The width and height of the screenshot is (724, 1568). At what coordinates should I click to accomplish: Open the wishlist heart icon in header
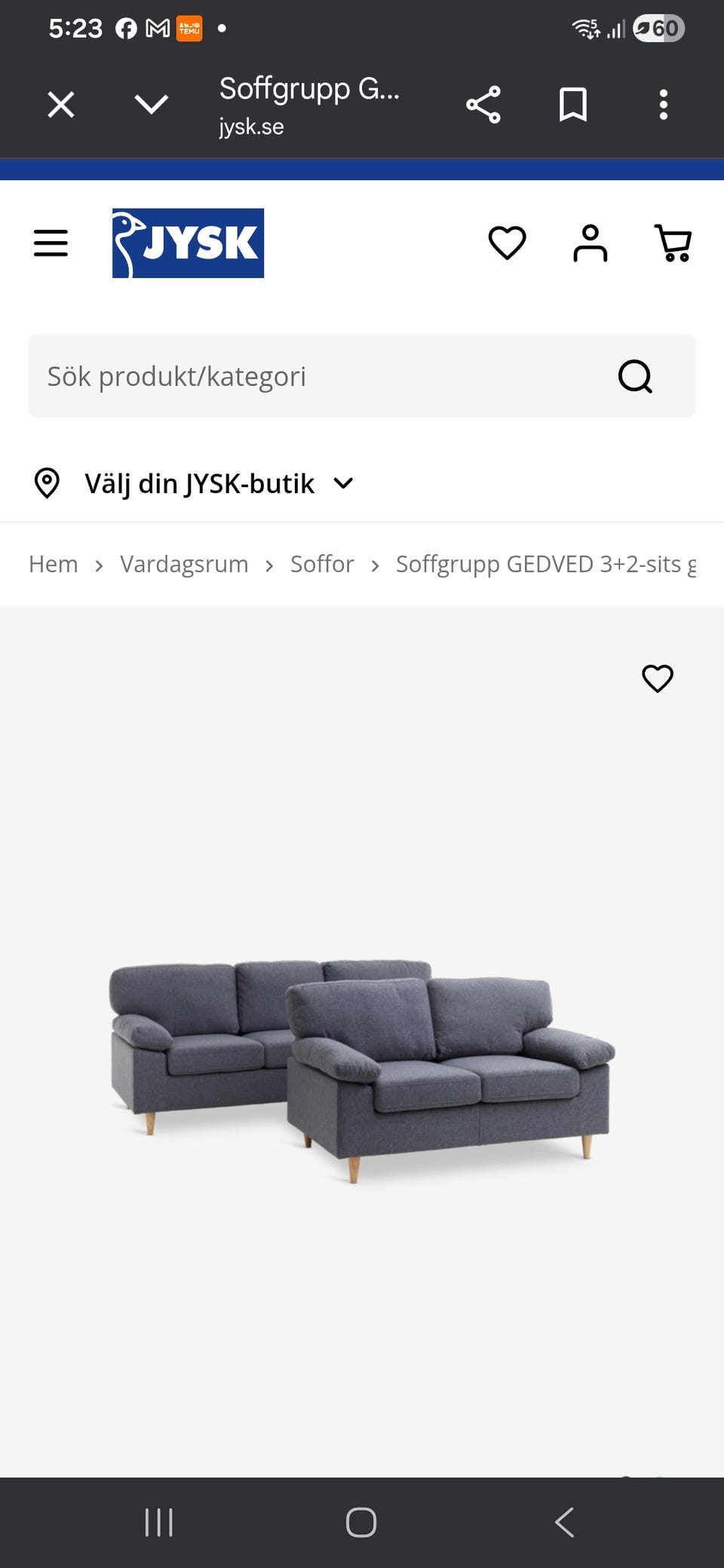coord(507,243)
